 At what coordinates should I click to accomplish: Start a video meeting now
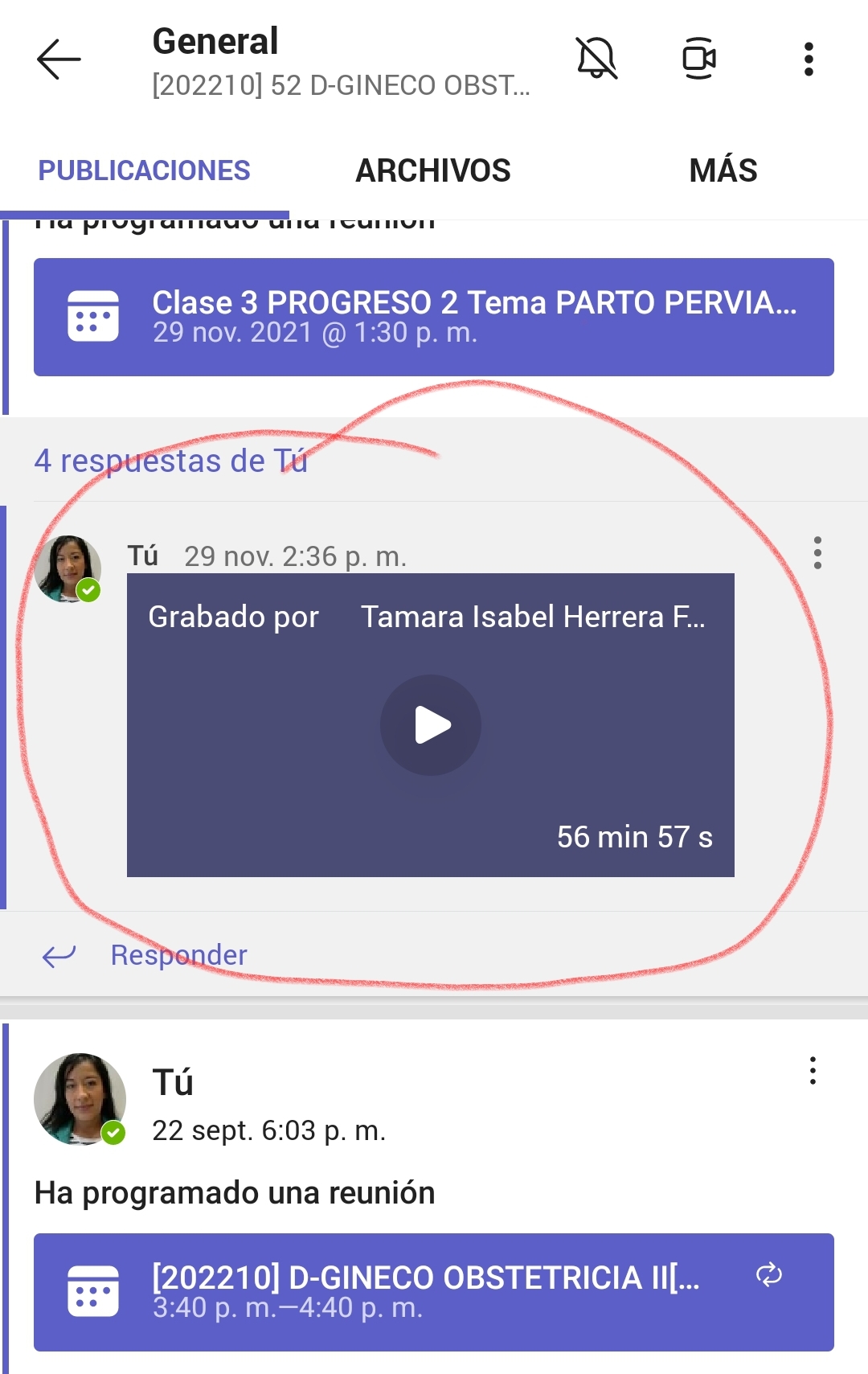(698, 59)
